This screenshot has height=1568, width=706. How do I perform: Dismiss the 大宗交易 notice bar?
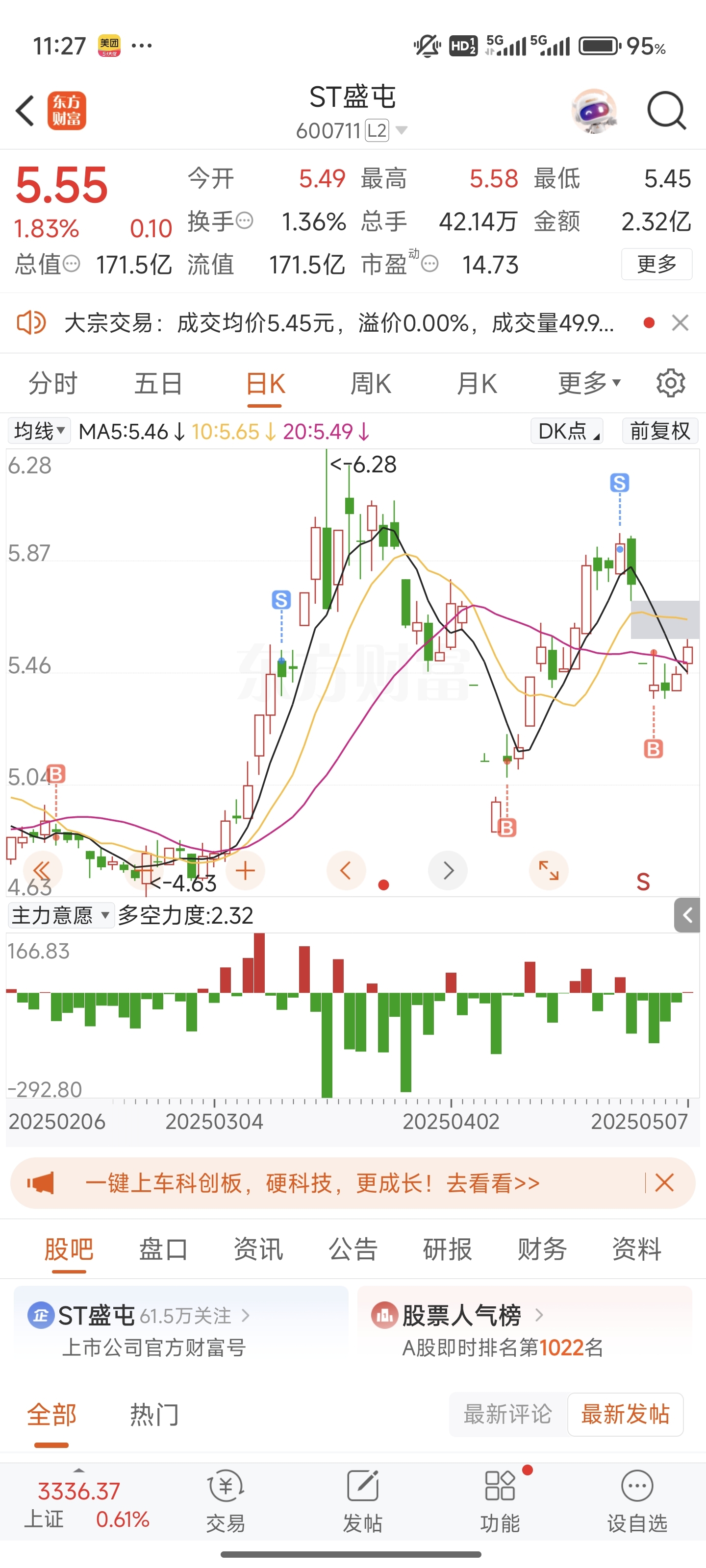(x=680, y=322)
